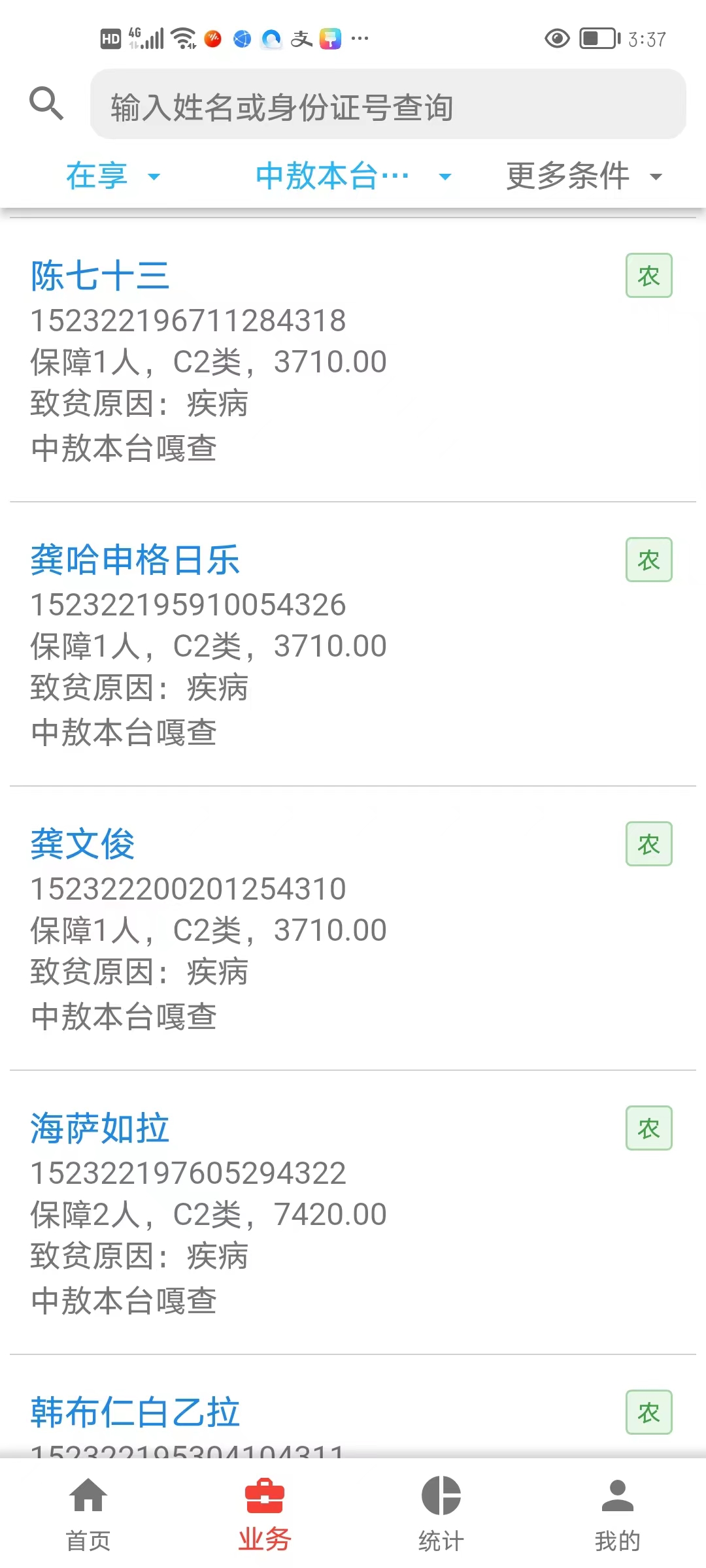706x1568 pixels.
Task: Open the record for 陈七十三
Action: (353, 360)
